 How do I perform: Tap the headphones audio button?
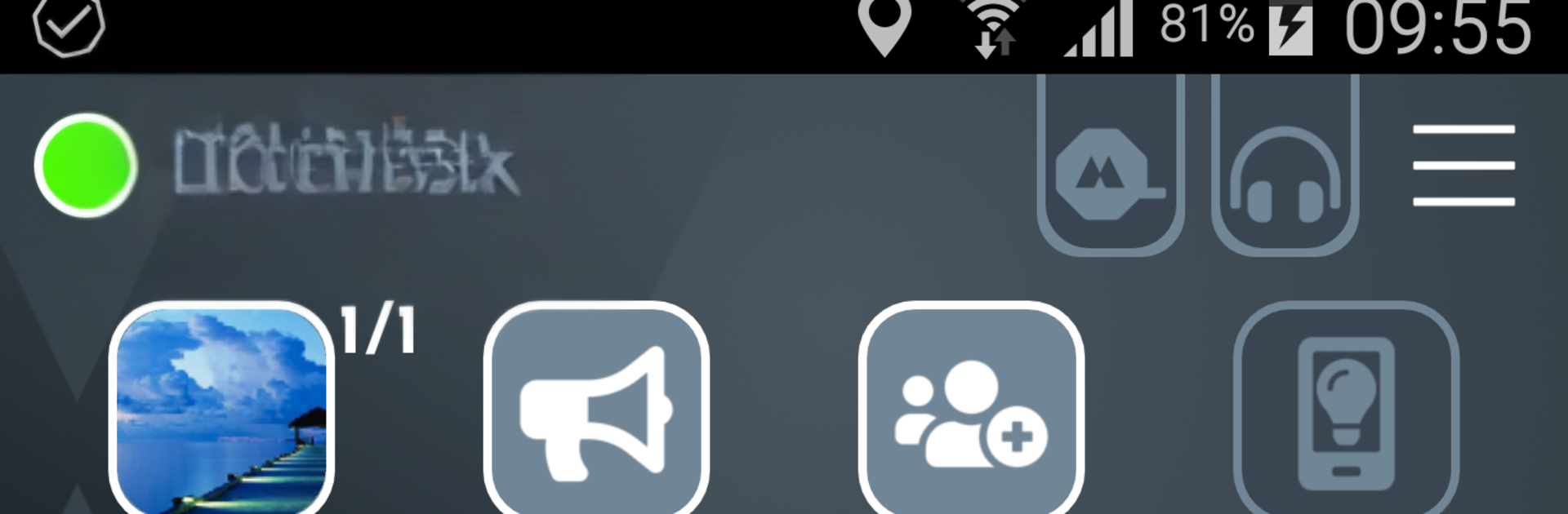pos(1285,167)
